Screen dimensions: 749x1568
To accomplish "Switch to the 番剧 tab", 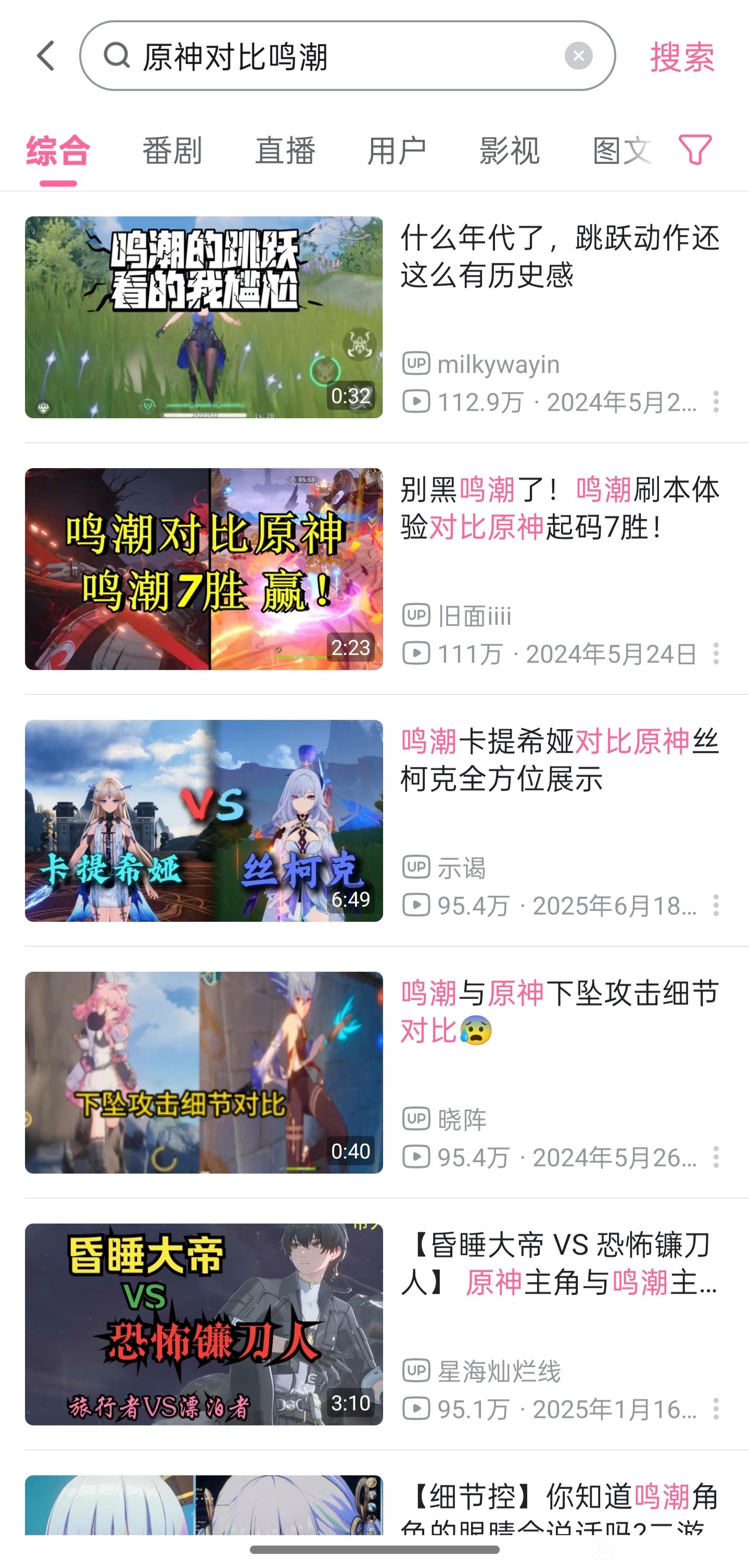I will point(172,150).
